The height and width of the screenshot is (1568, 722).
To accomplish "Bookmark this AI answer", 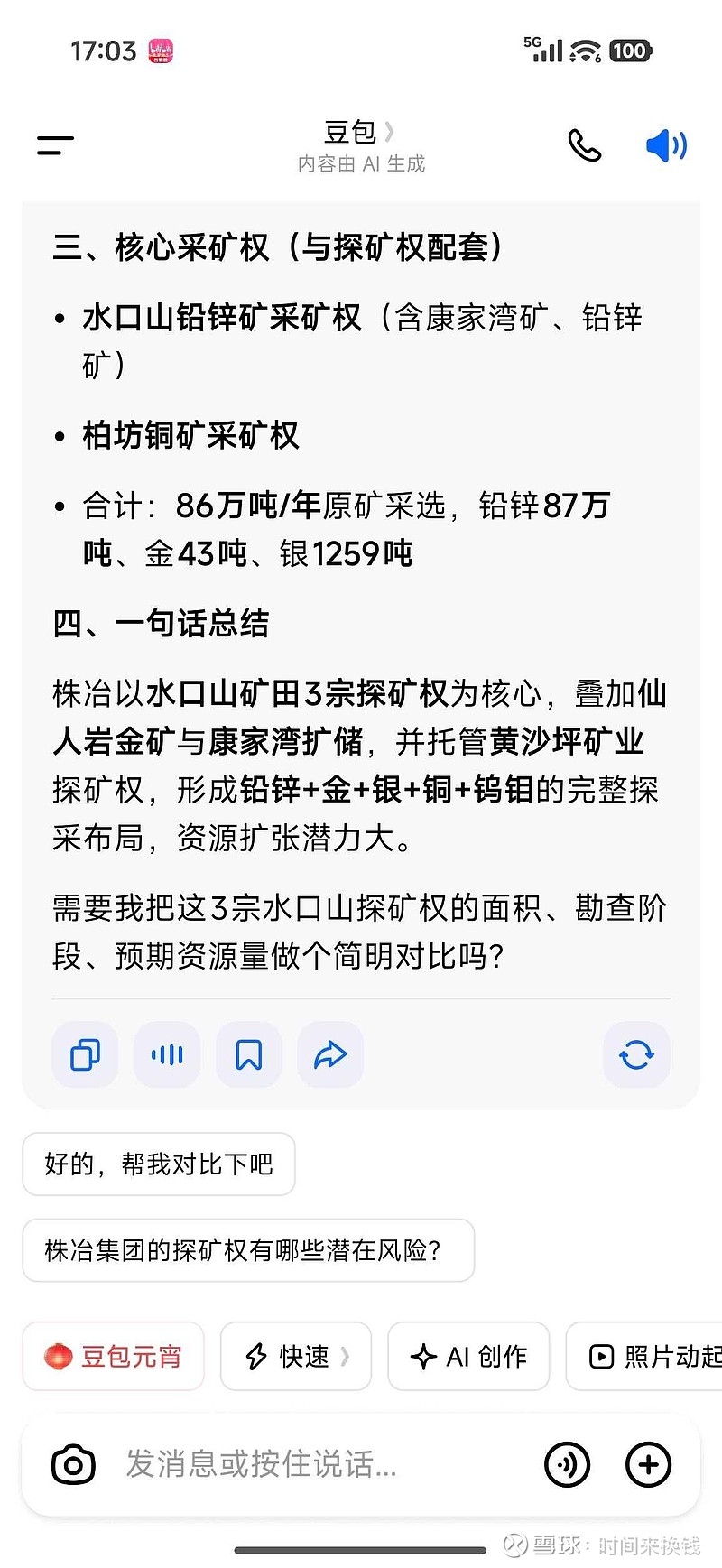I will tap(248, 1054).
